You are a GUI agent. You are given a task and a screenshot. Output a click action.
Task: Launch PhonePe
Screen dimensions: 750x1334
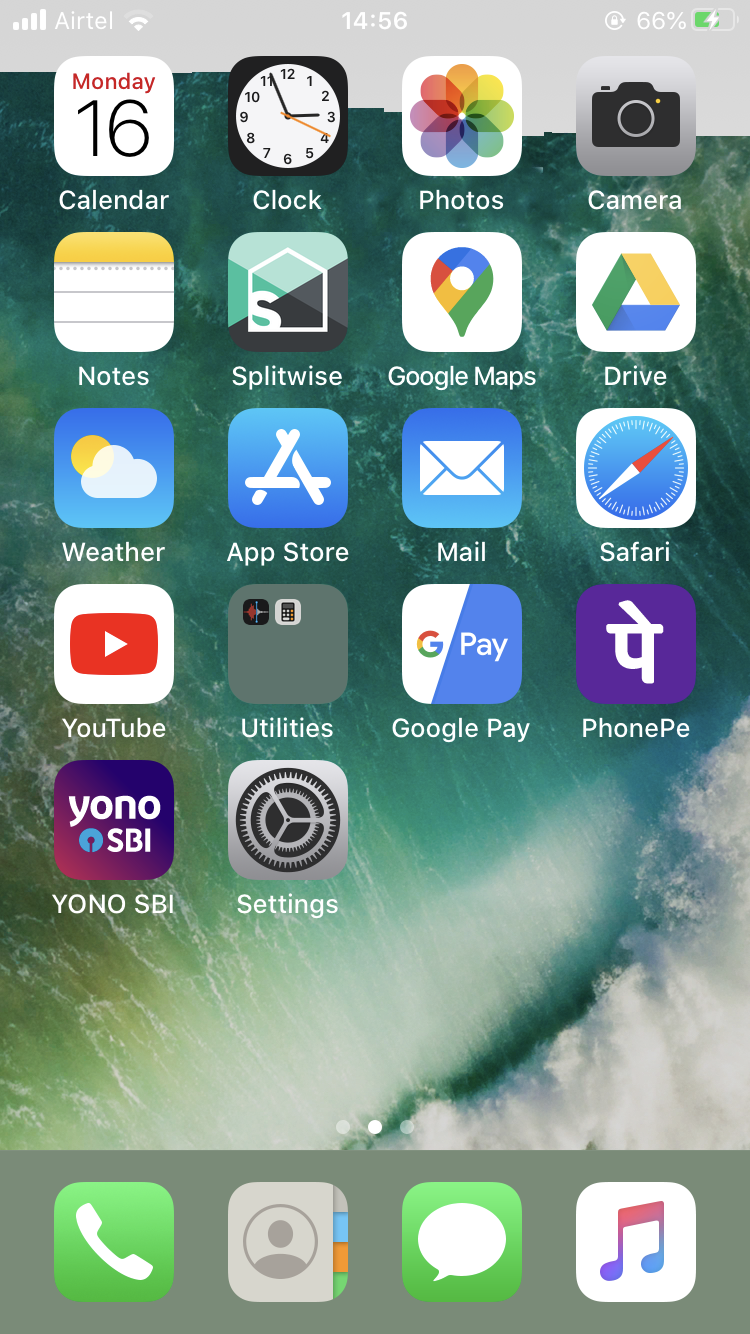(x=636, y=644)
